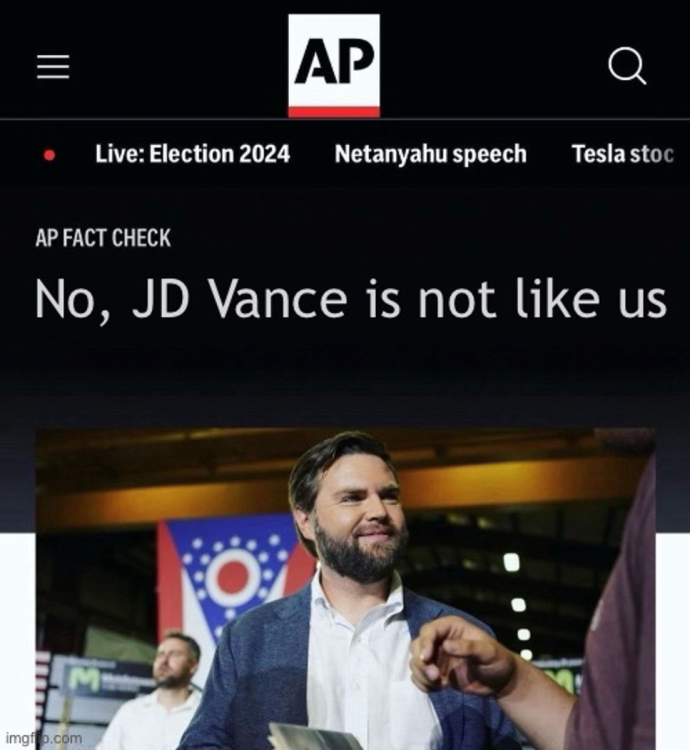The width and height of the screenshot is (690, 750).
Task: Open the search icon
Action: point(627,67)
